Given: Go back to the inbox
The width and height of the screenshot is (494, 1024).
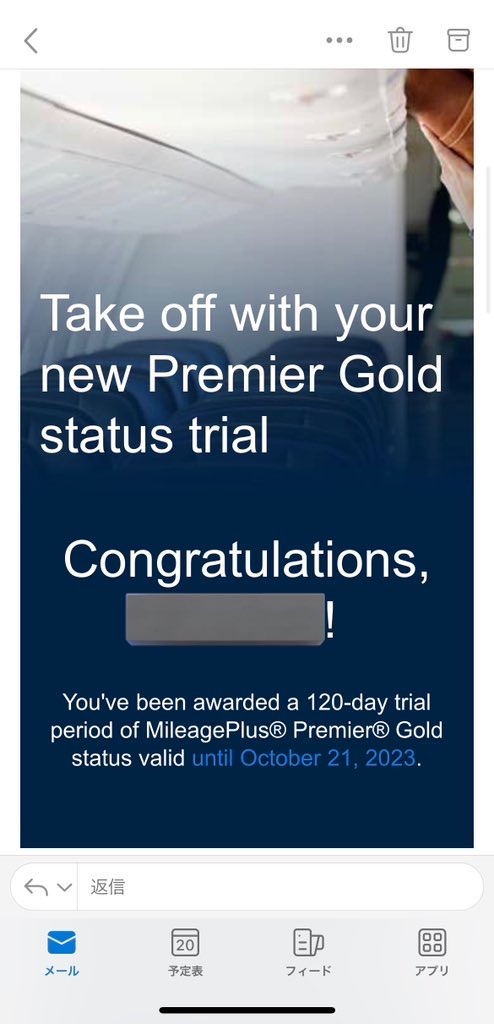Looking at the screenshot, I should [31, 40].
